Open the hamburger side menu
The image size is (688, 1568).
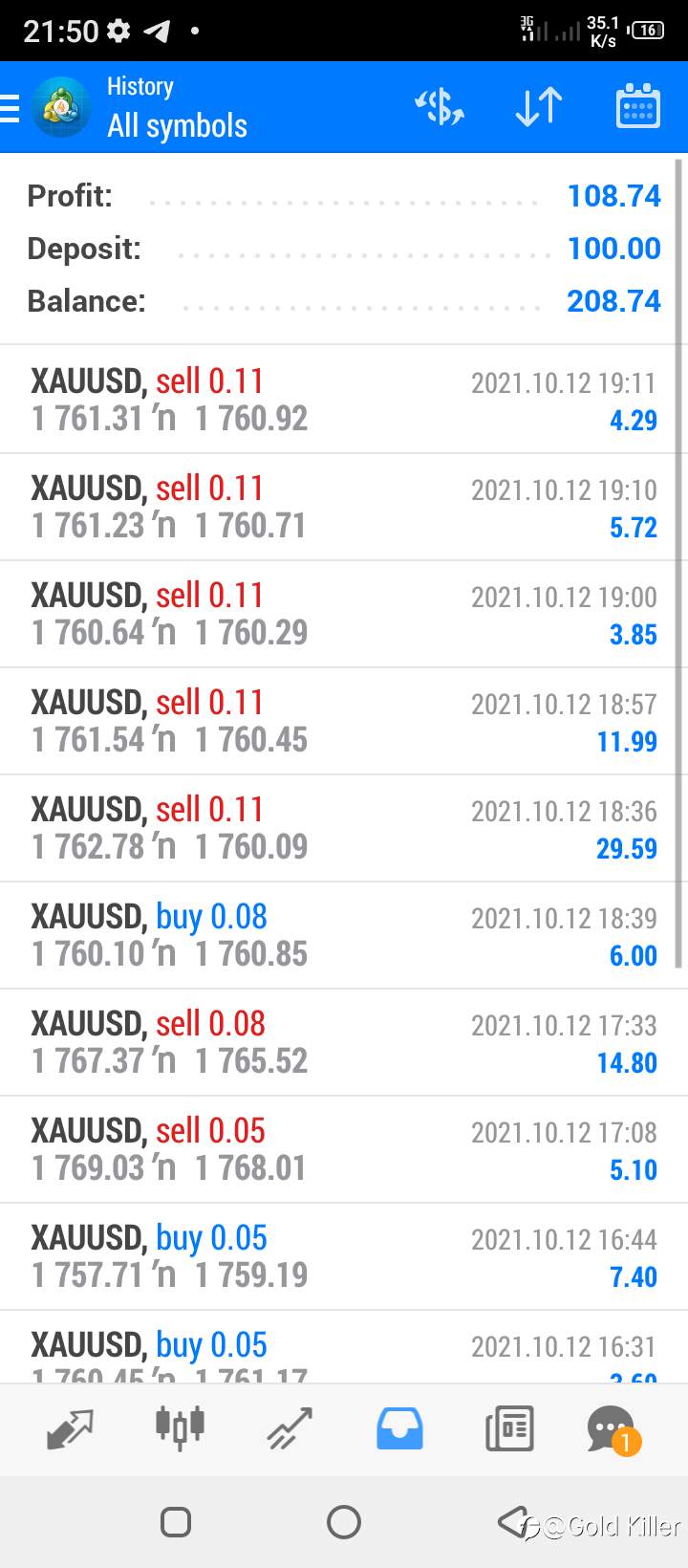(x=10, y=108)
